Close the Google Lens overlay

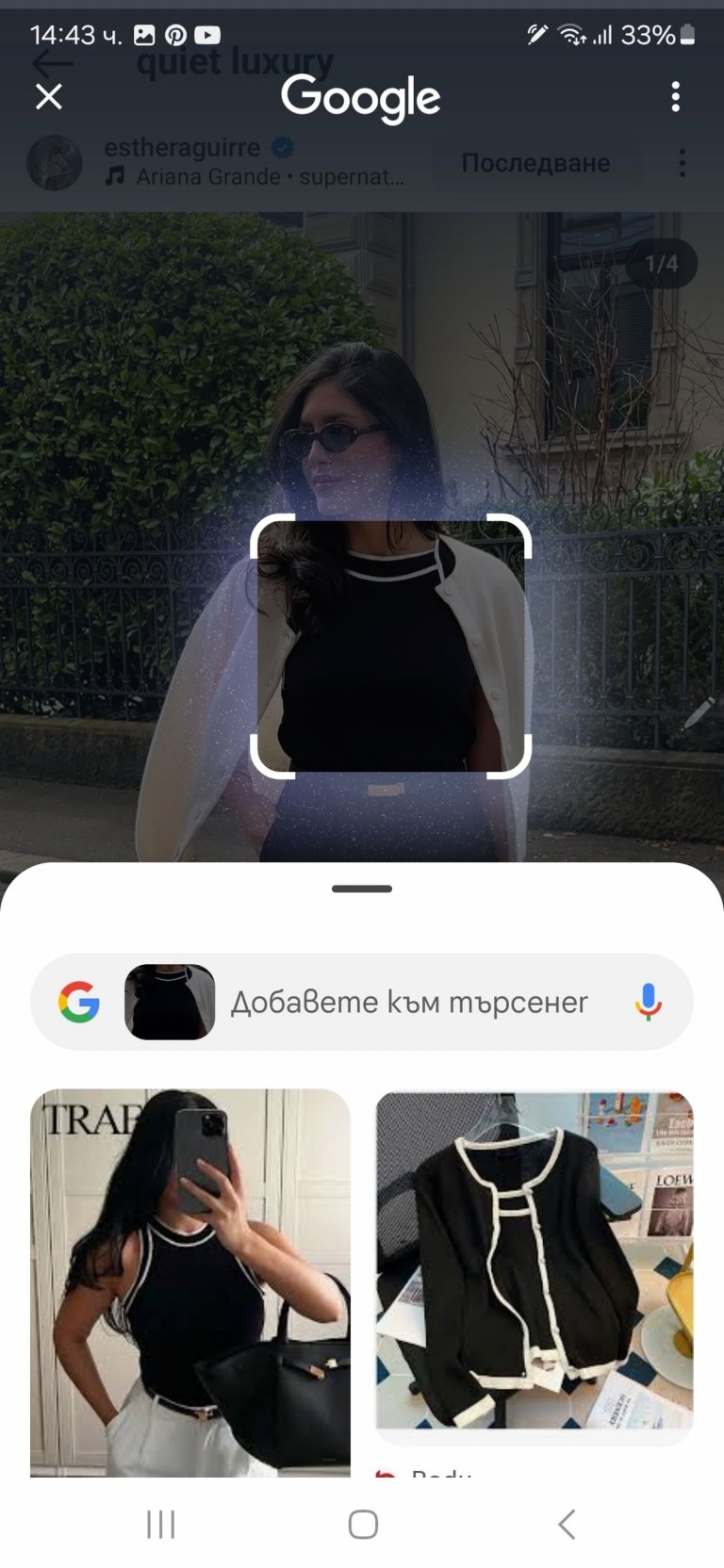pyautogui.click(x=49, y=97)
